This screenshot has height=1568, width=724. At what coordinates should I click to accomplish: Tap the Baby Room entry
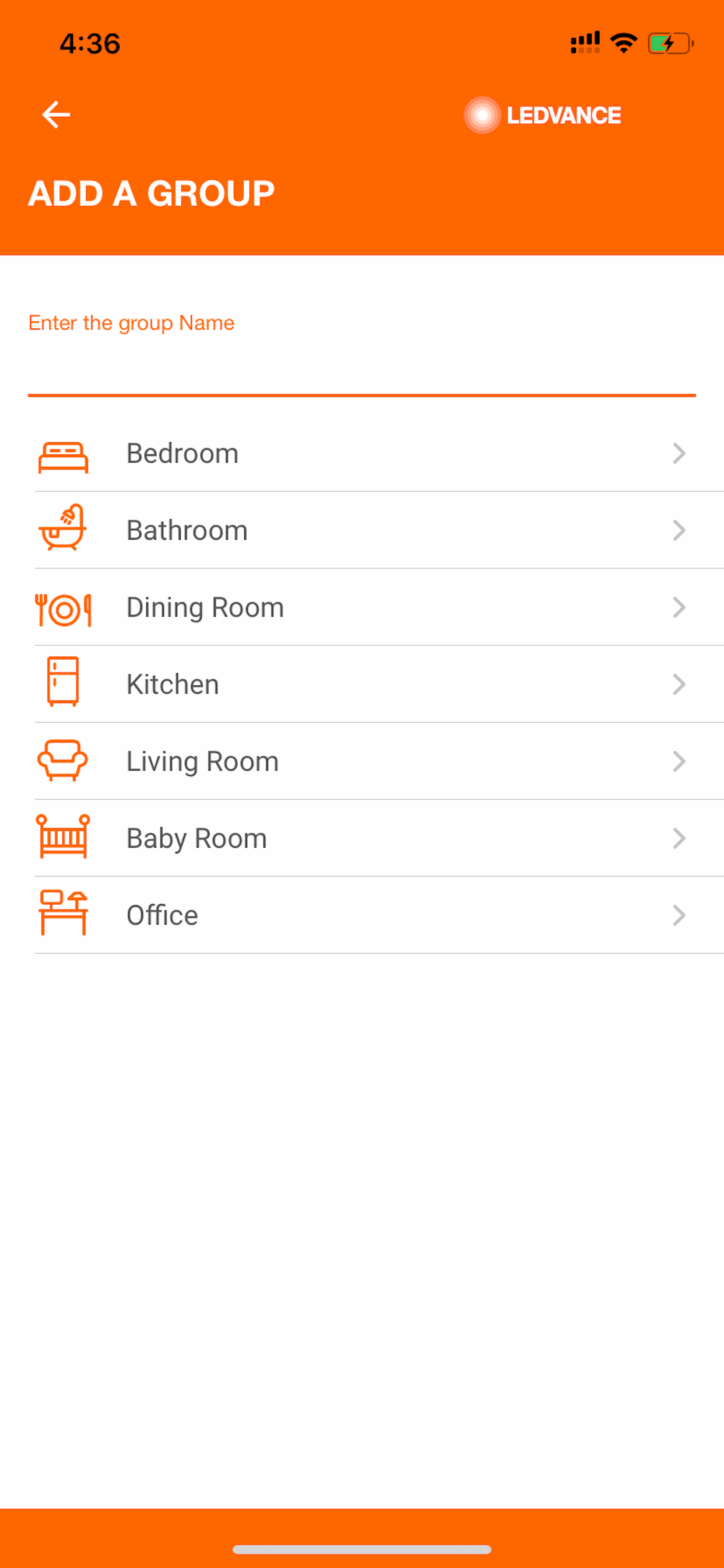tap(362, 838)
